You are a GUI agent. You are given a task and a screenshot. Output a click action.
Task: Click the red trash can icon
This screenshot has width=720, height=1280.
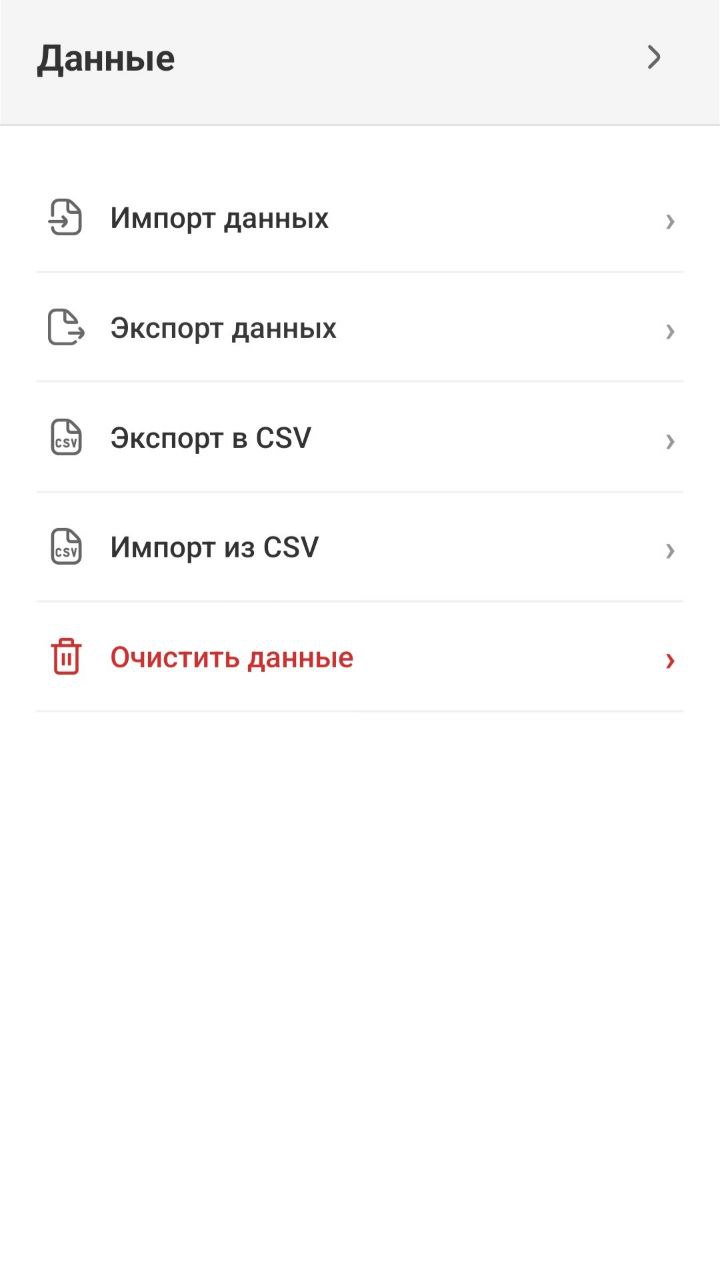(x=64, y=657)
